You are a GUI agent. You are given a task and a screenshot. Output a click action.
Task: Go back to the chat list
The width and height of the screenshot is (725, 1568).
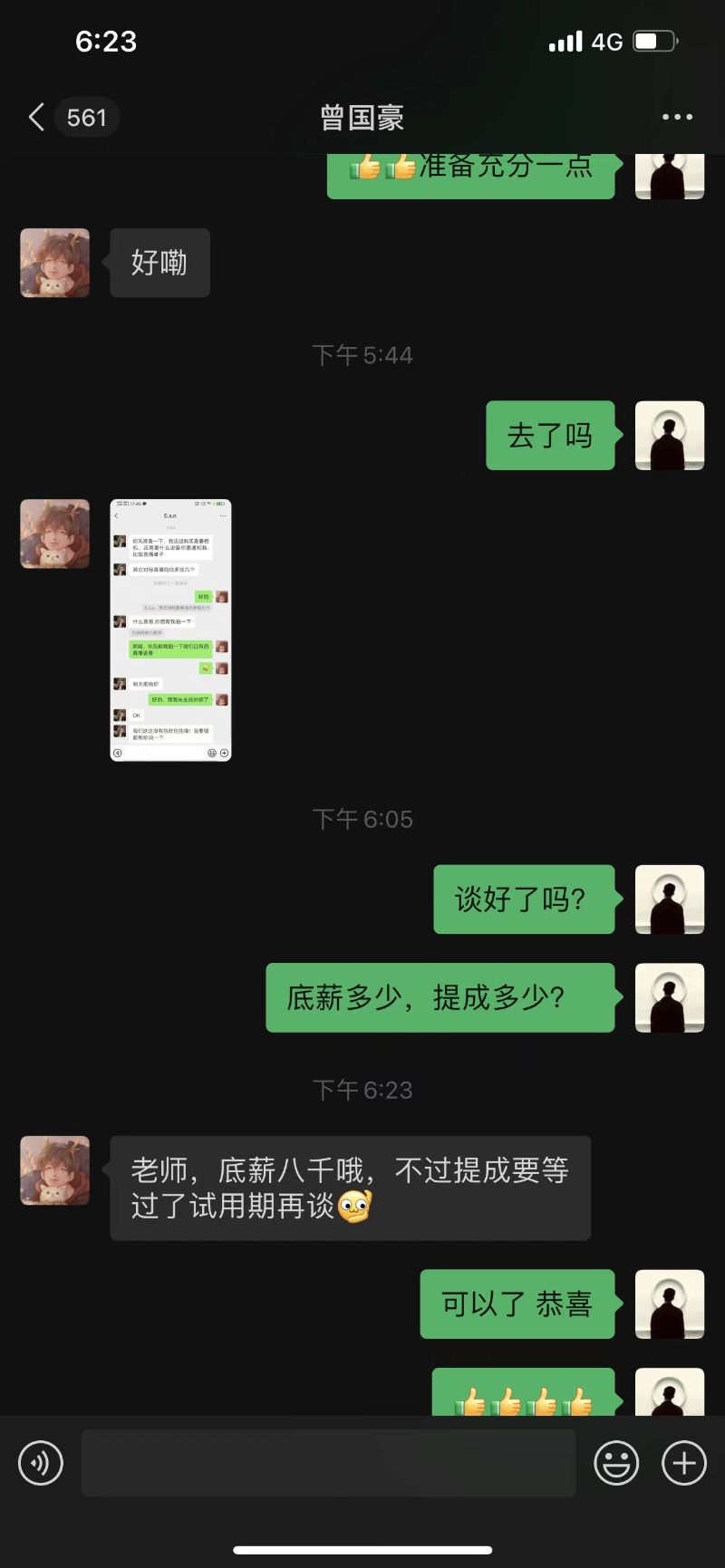click(x=37, y=118)
